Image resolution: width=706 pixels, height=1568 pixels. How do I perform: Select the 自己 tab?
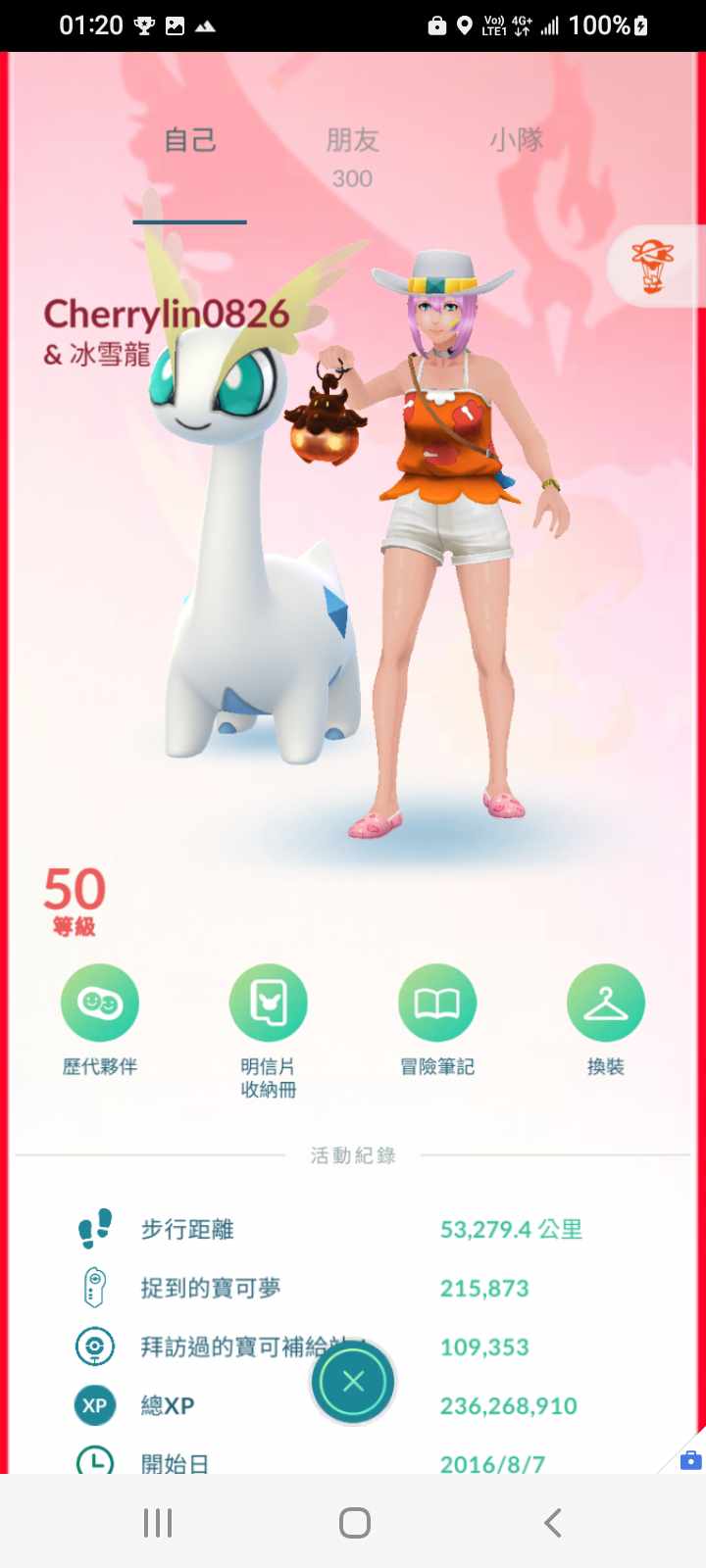tap(189, 141)
